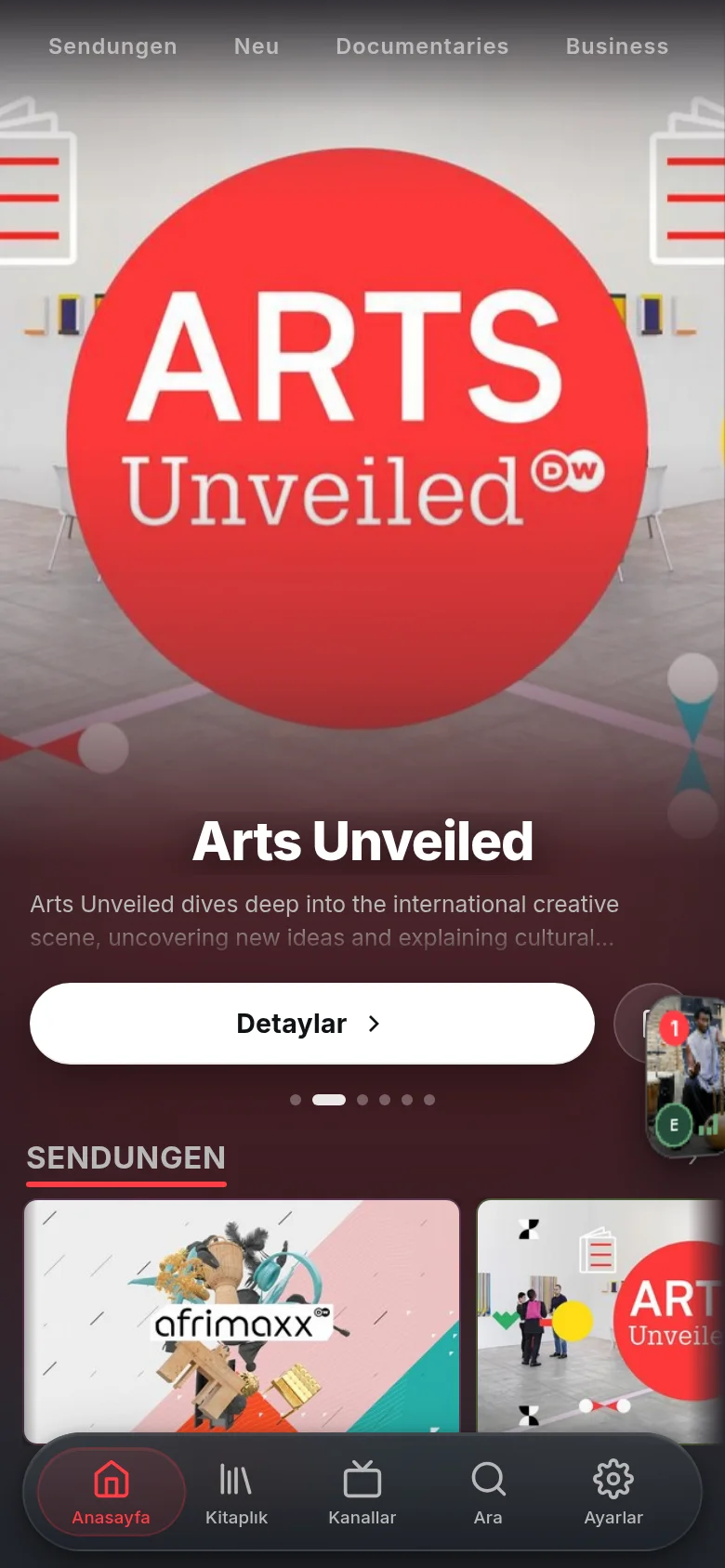Open the floating mini video player

[x=685, y=1078]
